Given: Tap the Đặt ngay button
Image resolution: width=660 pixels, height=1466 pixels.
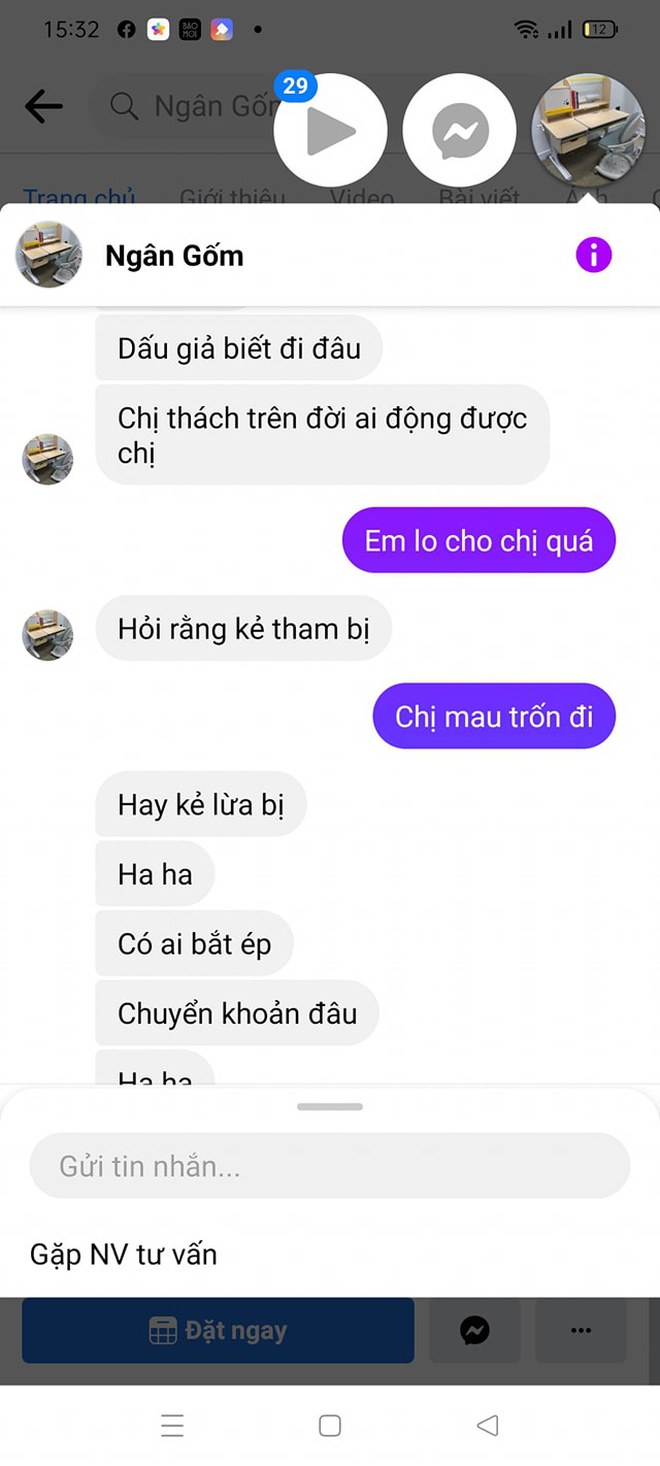Looking at the screenshot, I should (218, 1331).
